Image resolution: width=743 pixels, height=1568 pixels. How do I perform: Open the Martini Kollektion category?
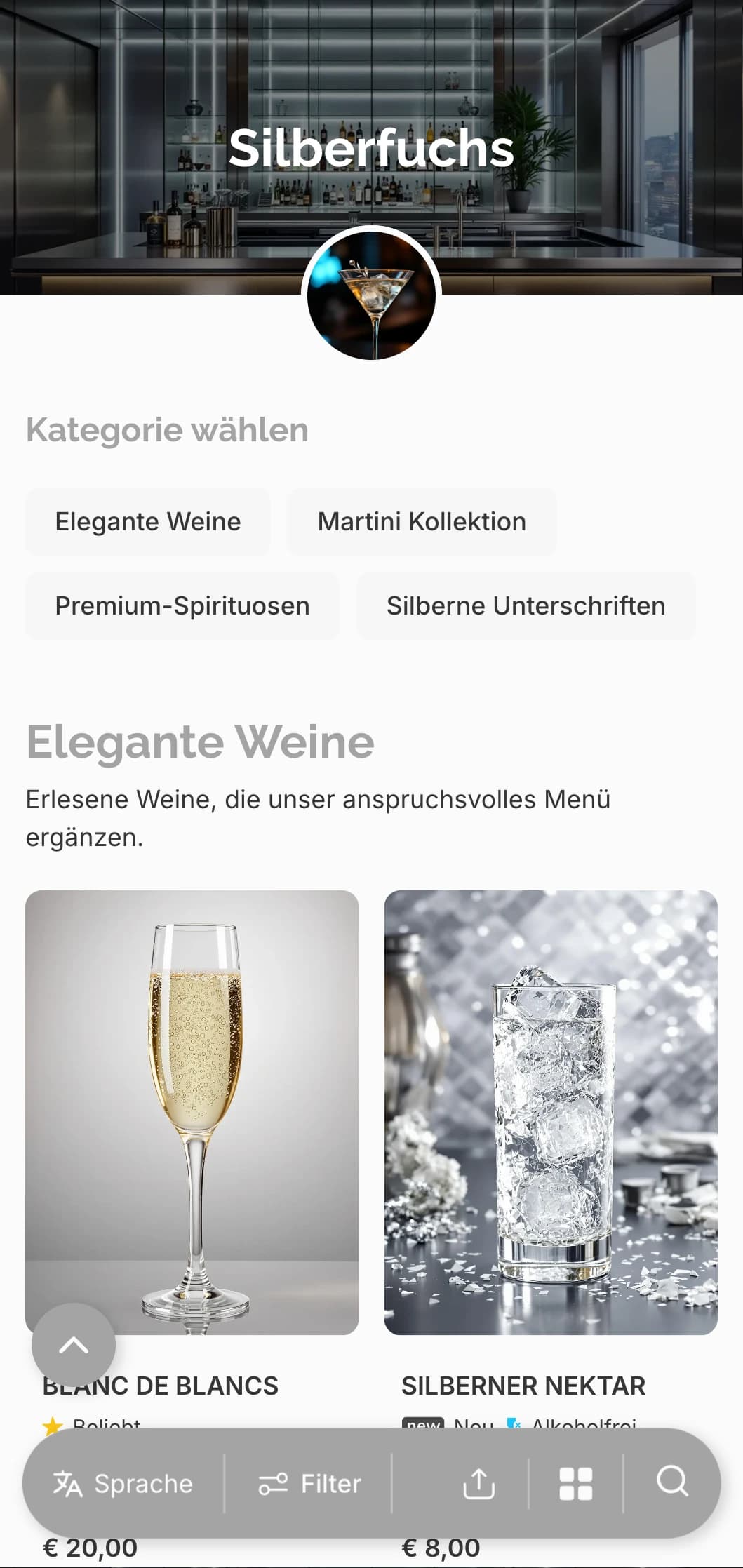[x=422, y=522]
